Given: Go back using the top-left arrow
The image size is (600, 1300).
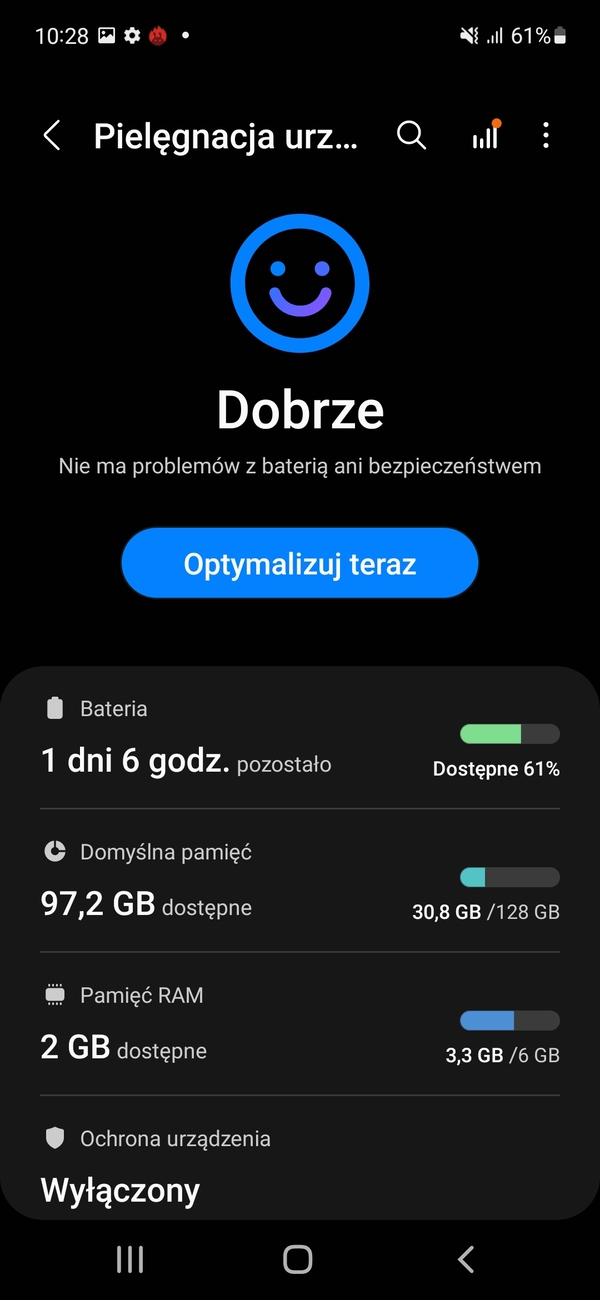Looking at the screenshot, I should pyautogui.click(x=52, y=136).
